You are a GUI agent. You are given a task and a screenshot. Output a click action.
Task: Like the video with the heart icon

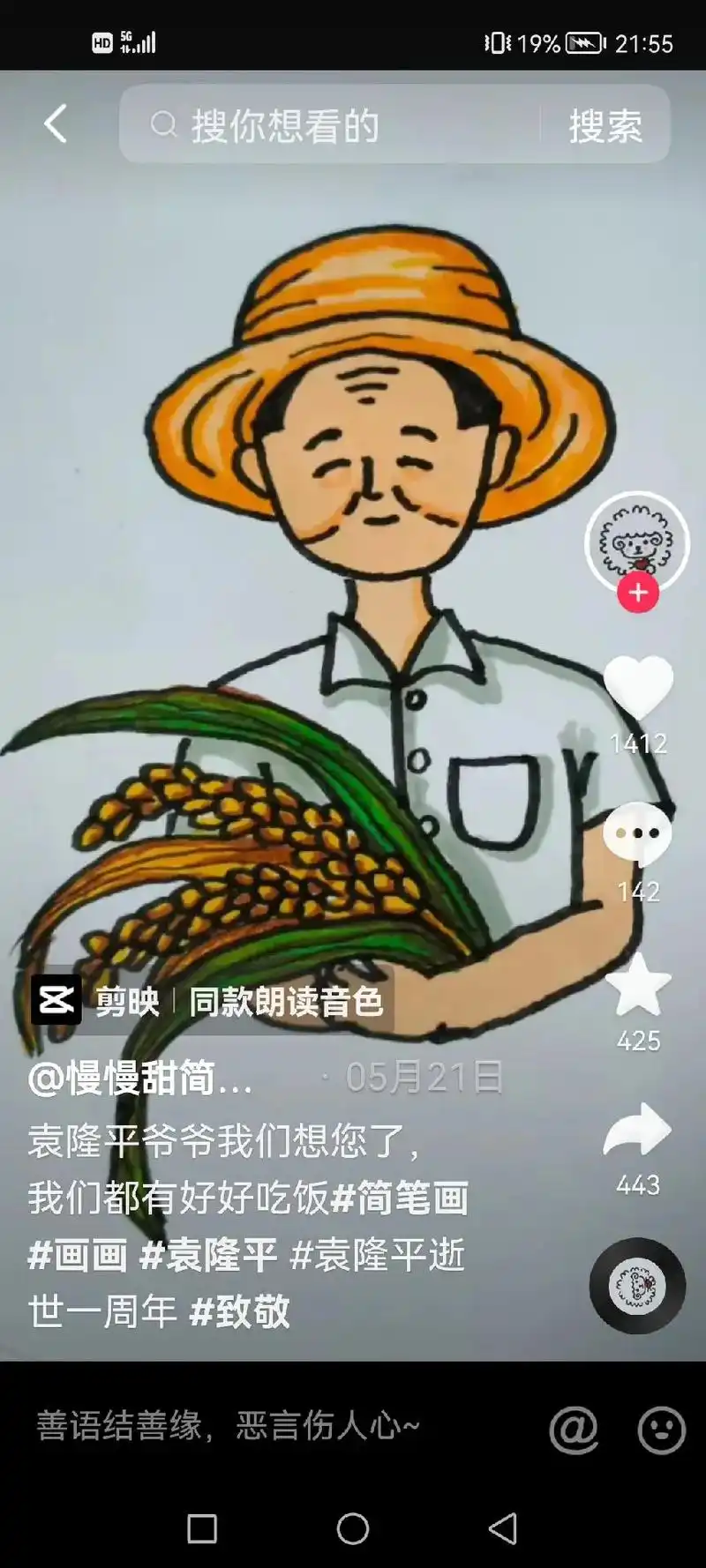coord(637,686)
